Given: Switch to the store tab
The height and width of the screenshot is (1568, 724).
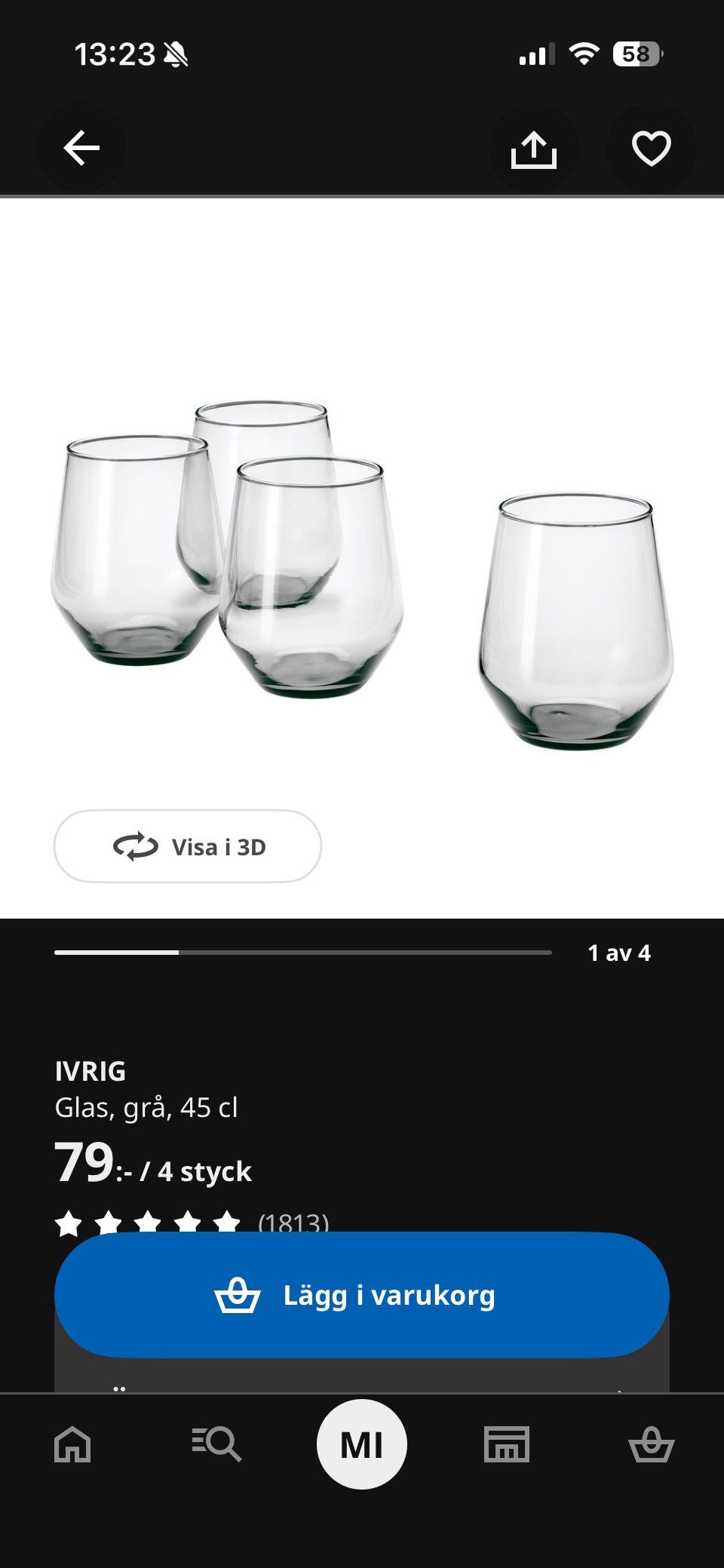Looking at the screenshot, I should (x=506, y=1444).
